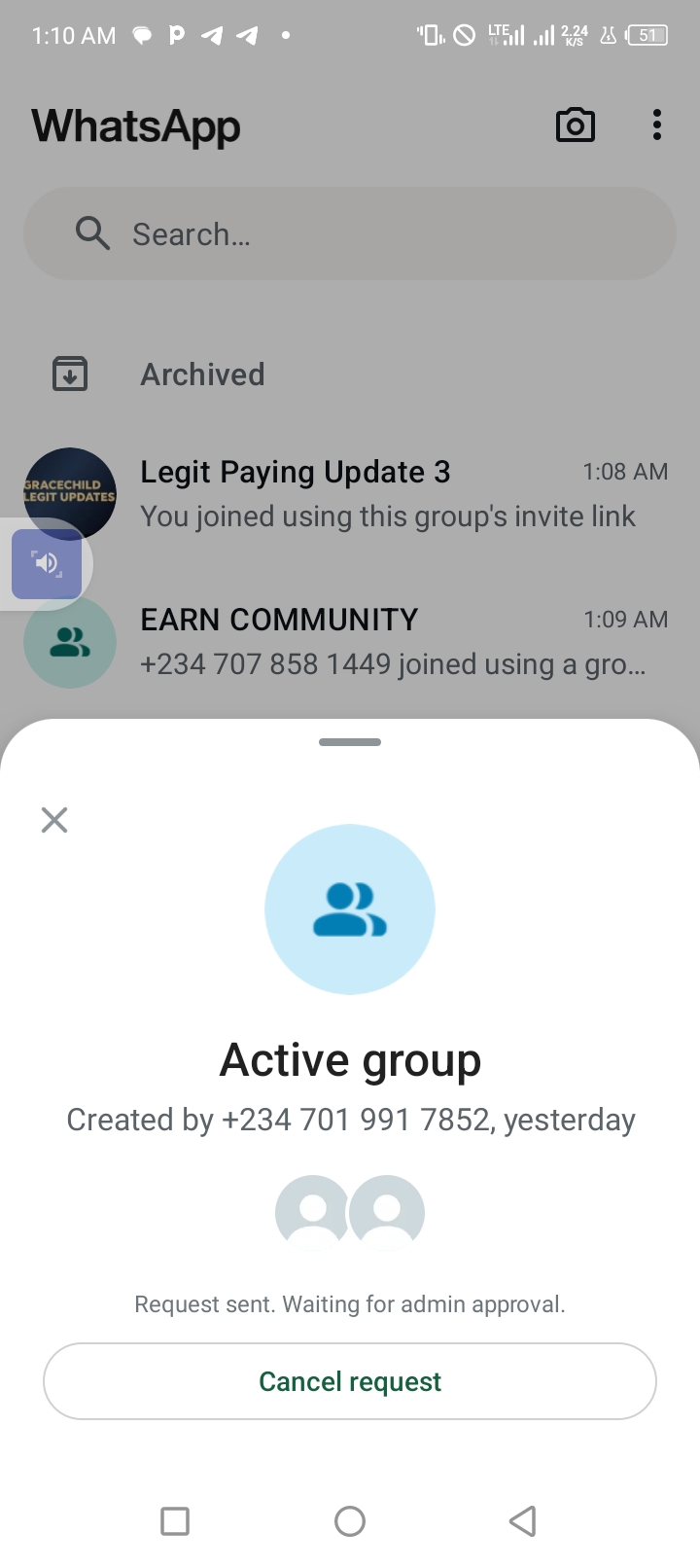
Task: Open the Legit Paying Update 3 chat
Action: click(x=389, y=494)
